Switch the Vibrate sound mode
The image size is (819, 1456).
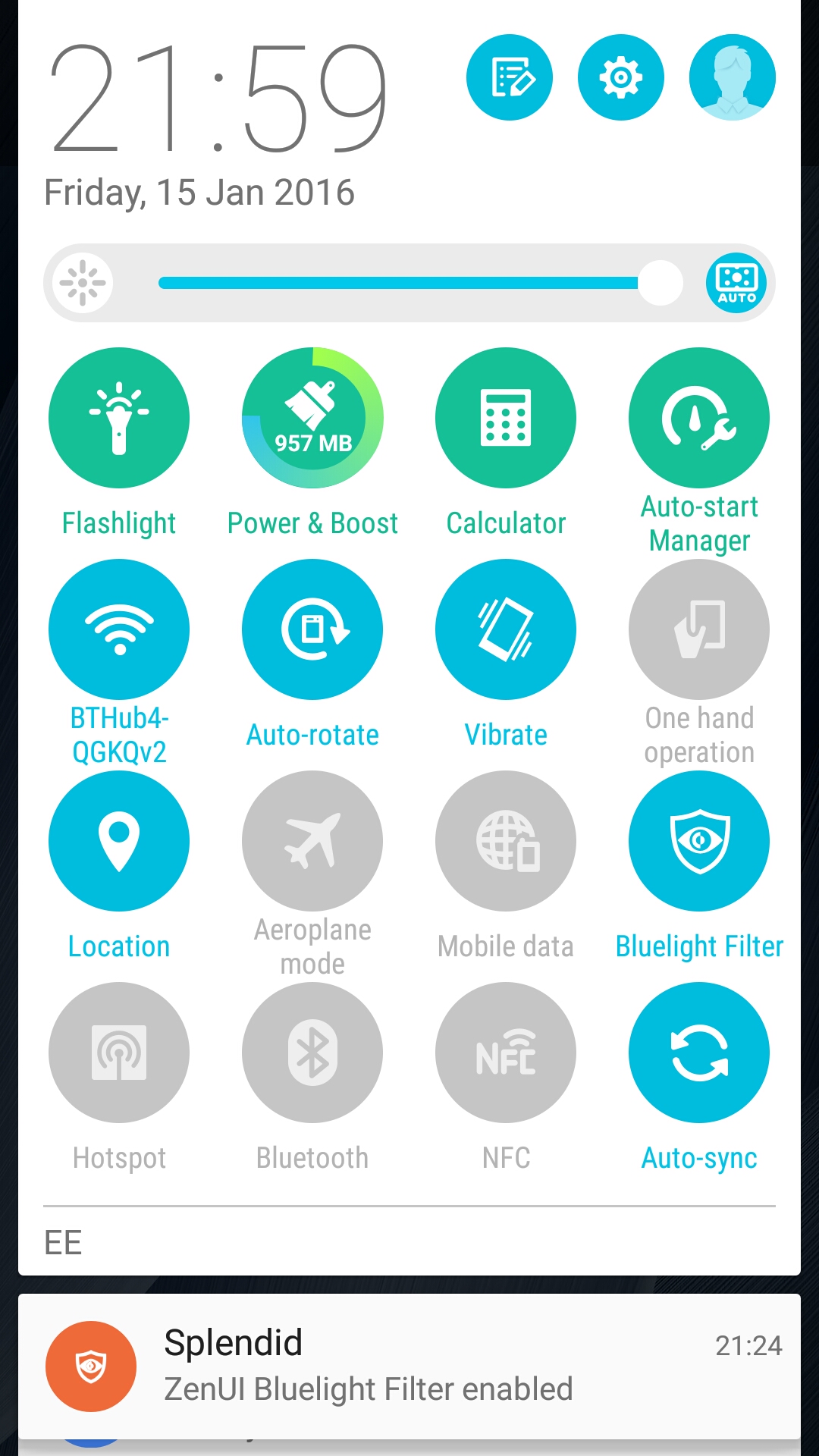[x=506, y=629]
